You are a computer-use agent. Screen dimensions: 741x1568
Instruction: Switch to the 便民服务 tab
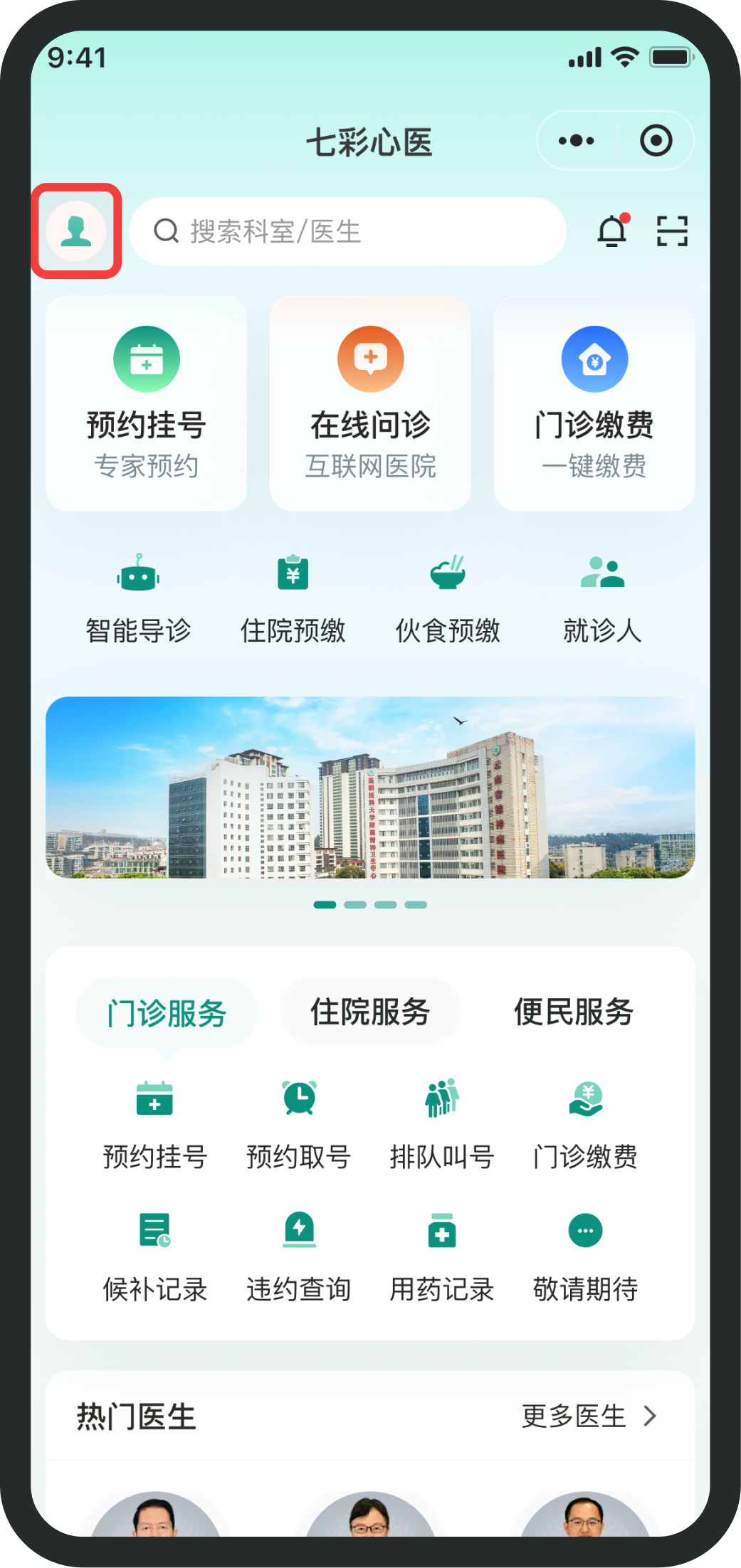click(x=574, y=1011)
